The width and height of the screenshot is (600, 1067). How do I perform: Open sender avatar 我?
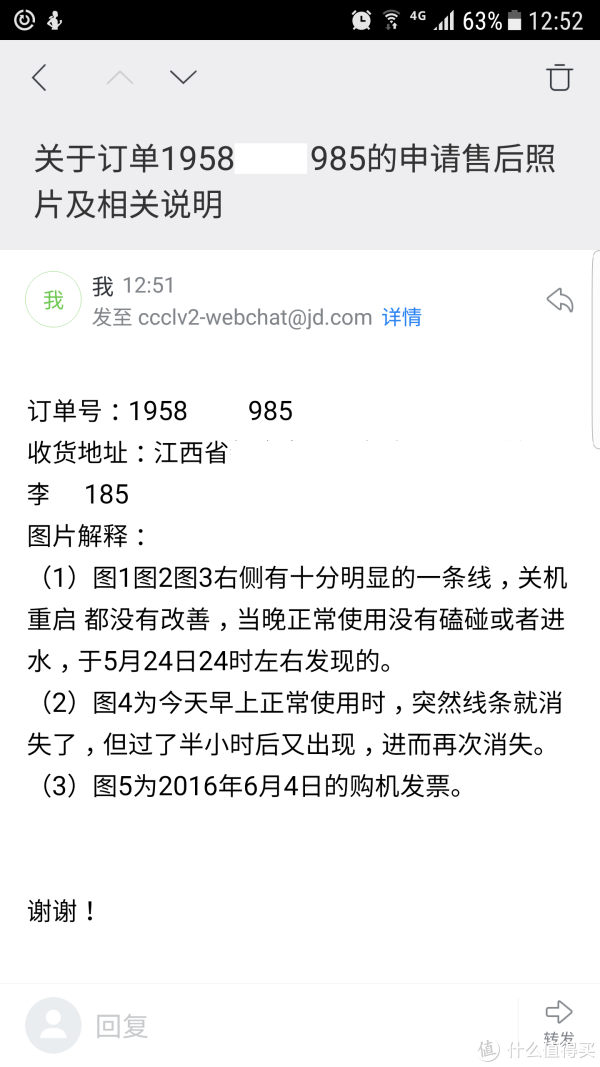point(53,299)
